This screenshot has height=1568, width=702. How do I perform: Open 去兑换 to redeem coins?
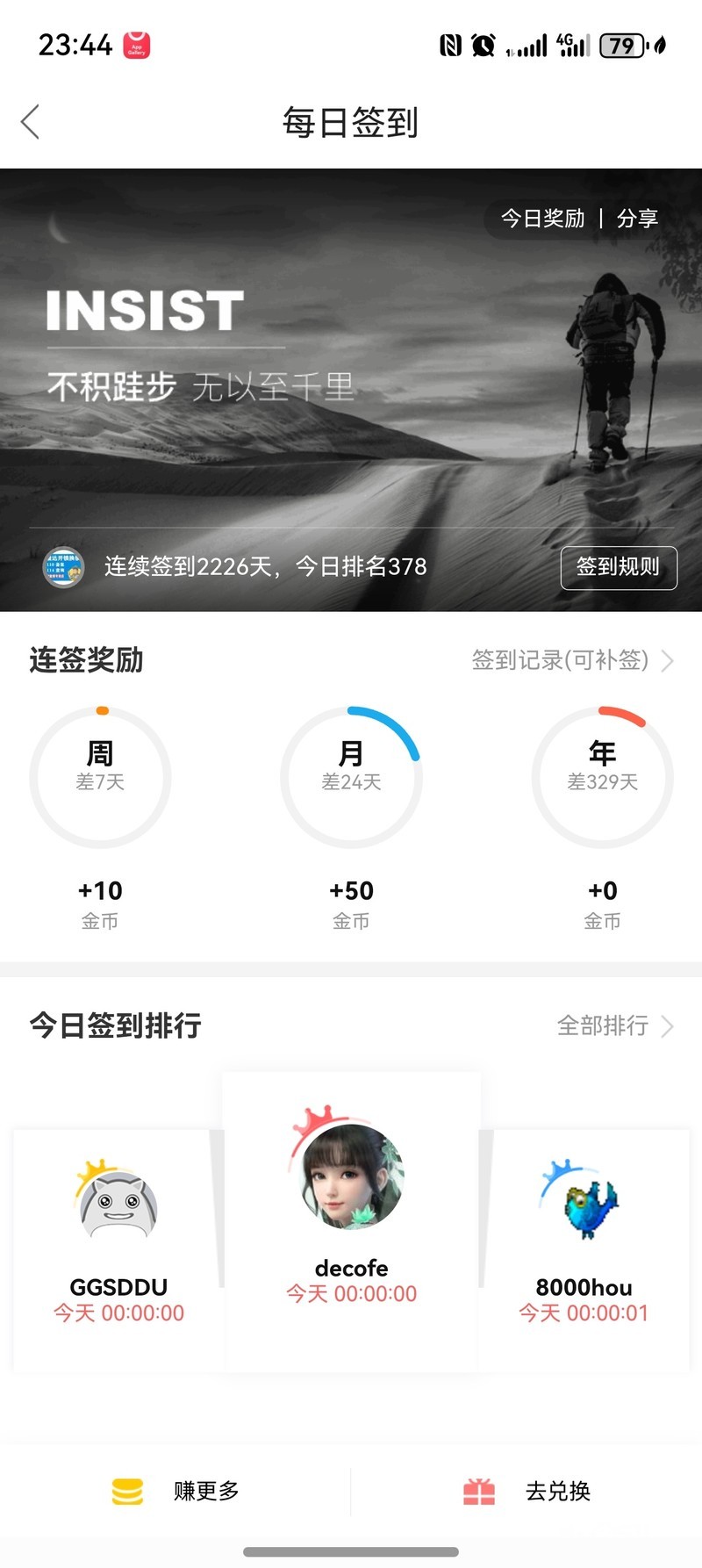526,1491
